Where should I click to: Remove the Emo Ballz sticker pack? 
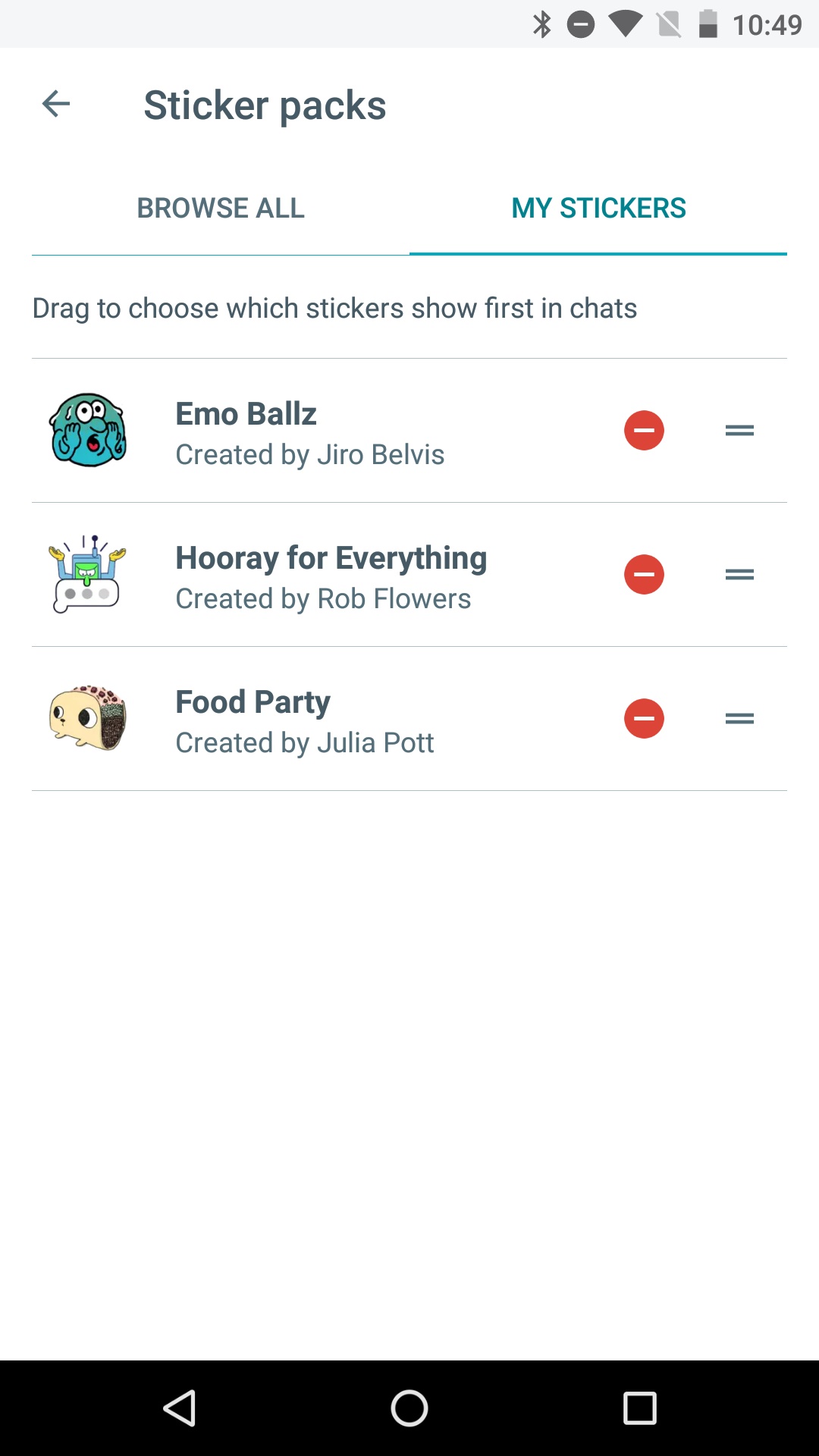click(644, 430)
